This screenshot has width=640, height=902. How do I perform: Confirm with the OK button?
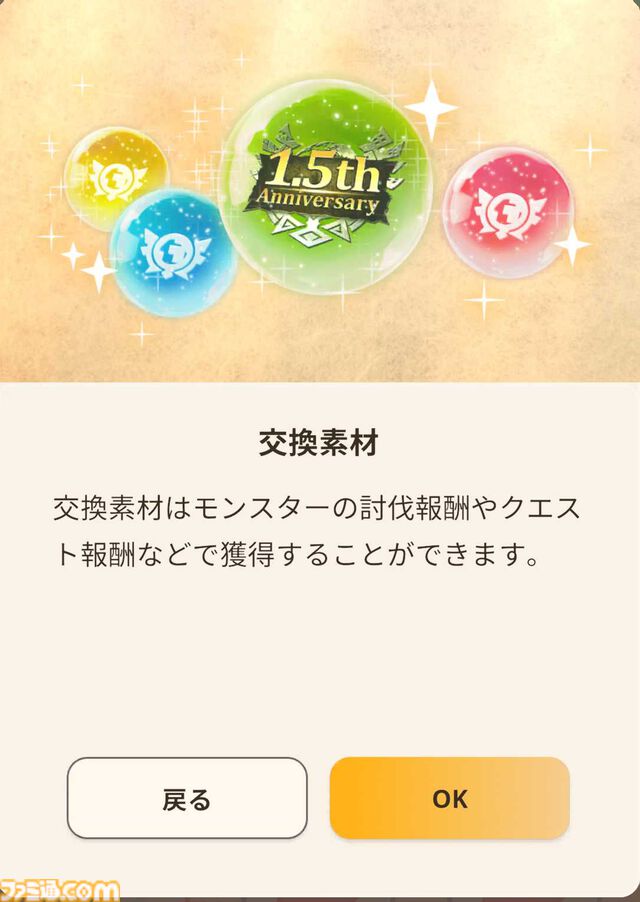(x=449, y=798)
